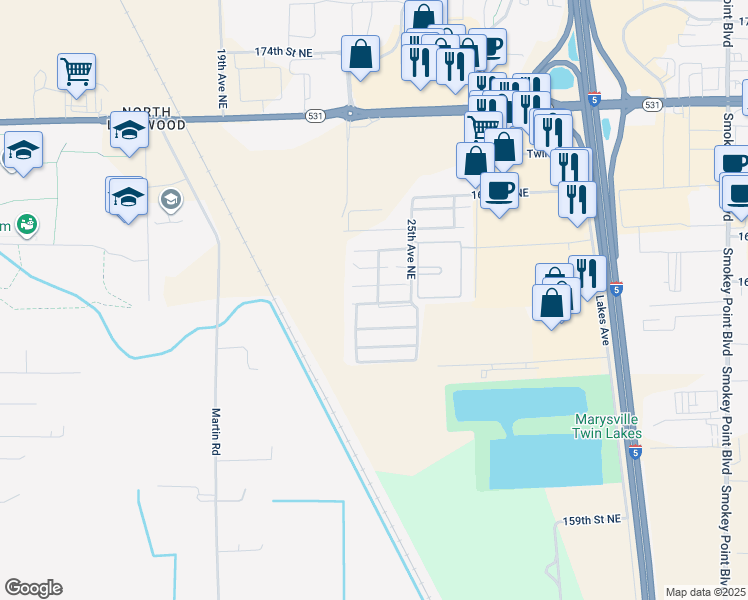Tap the graduation cap marker under North Lakewood label
748x600 pixels.
click(130, 131)
